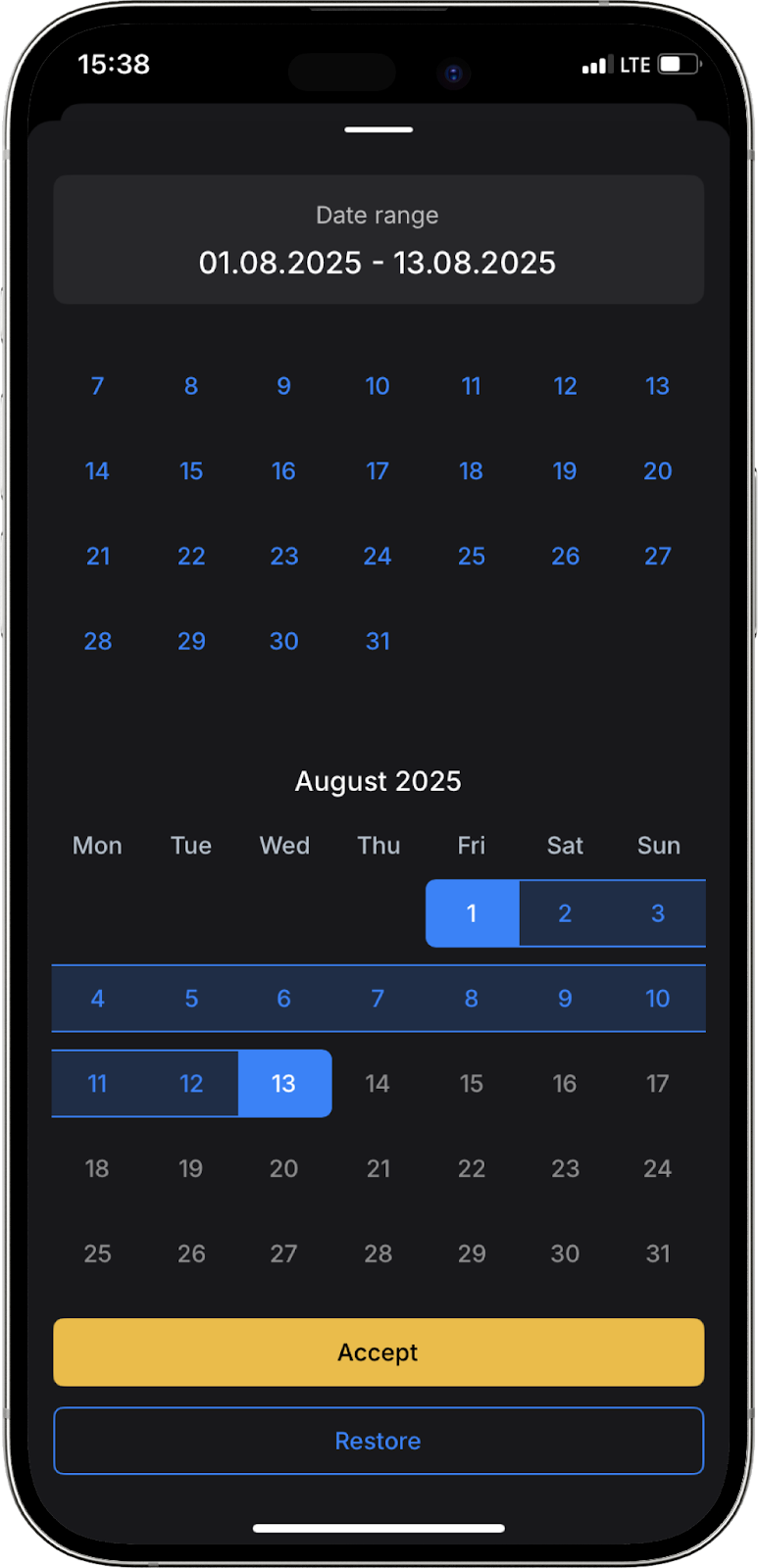Select August 17 in the Sunday column
This screenshot has width=758, height=1568.
pos(658,1083)
